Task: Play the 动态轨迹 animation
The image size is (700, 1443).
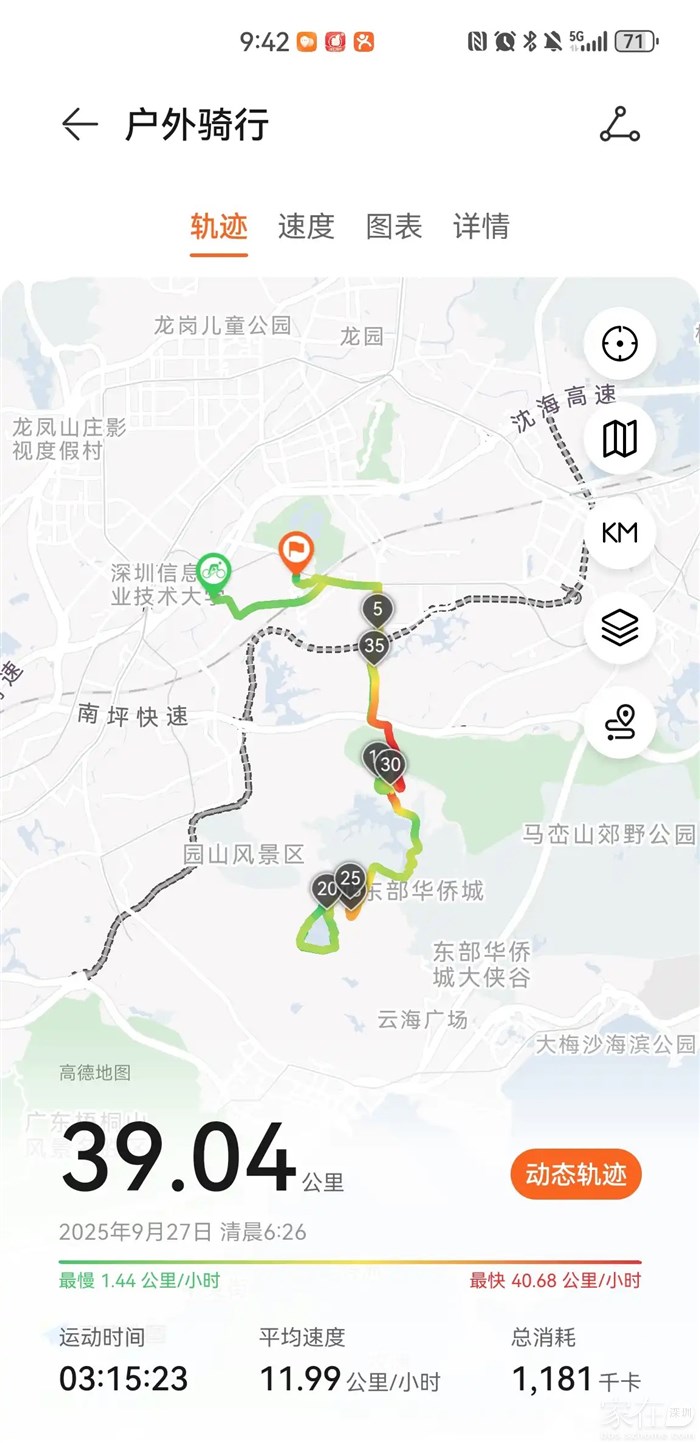Action: pos(576,1174)
